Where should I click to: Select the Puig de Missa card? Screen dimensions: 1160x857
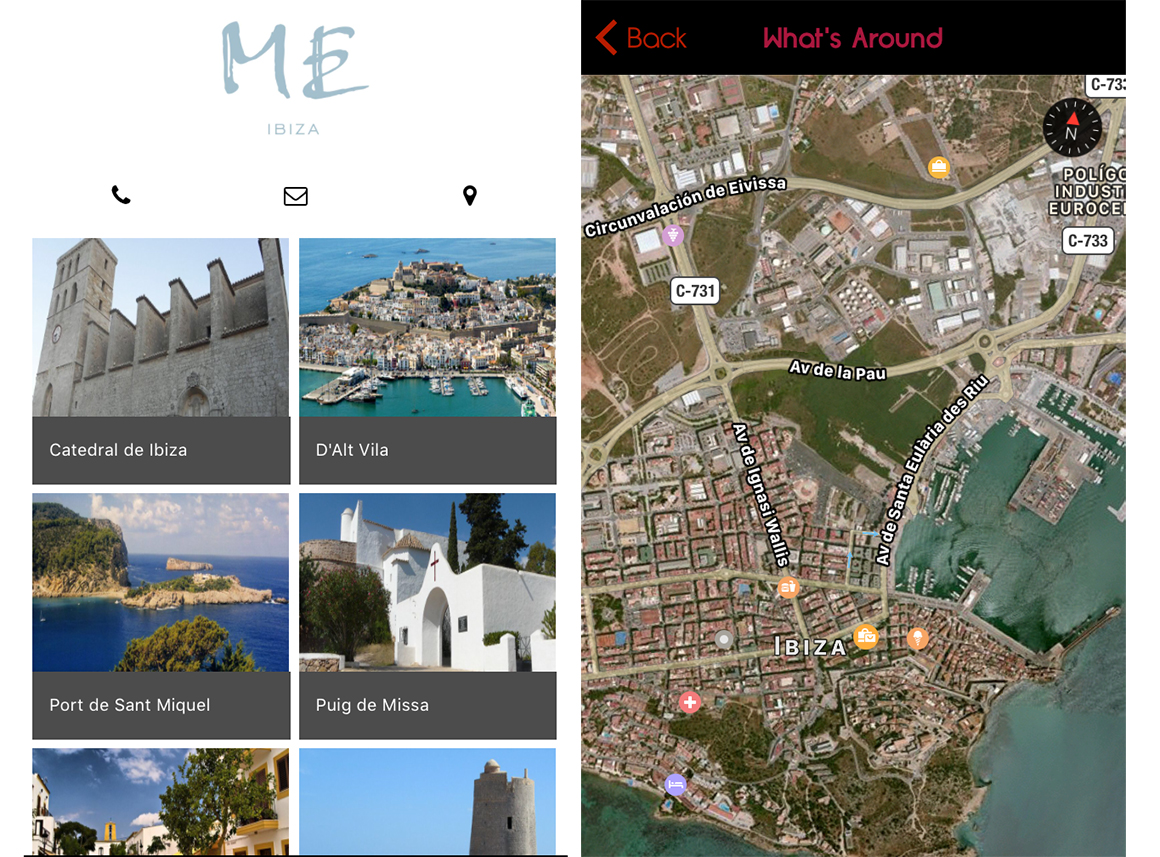click(x=427, y=616)
